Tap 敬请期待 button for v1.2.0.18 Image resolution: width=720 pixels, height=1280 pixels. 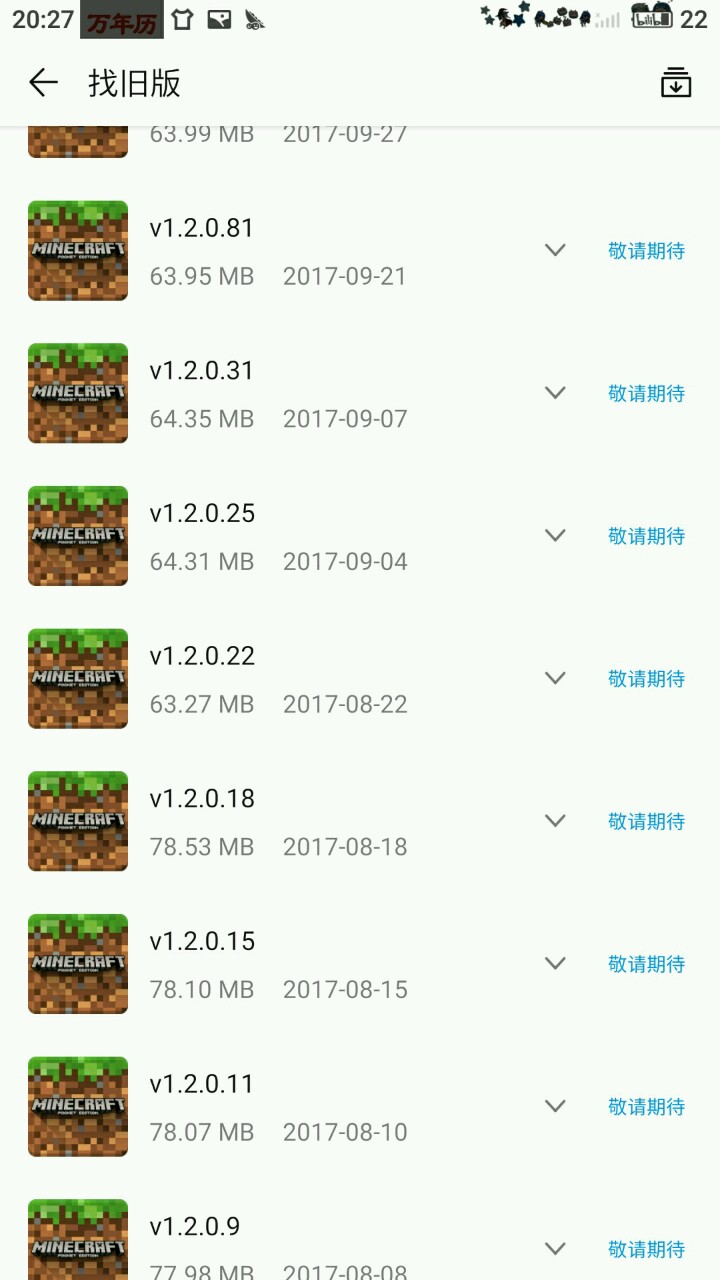coord(646,822)
